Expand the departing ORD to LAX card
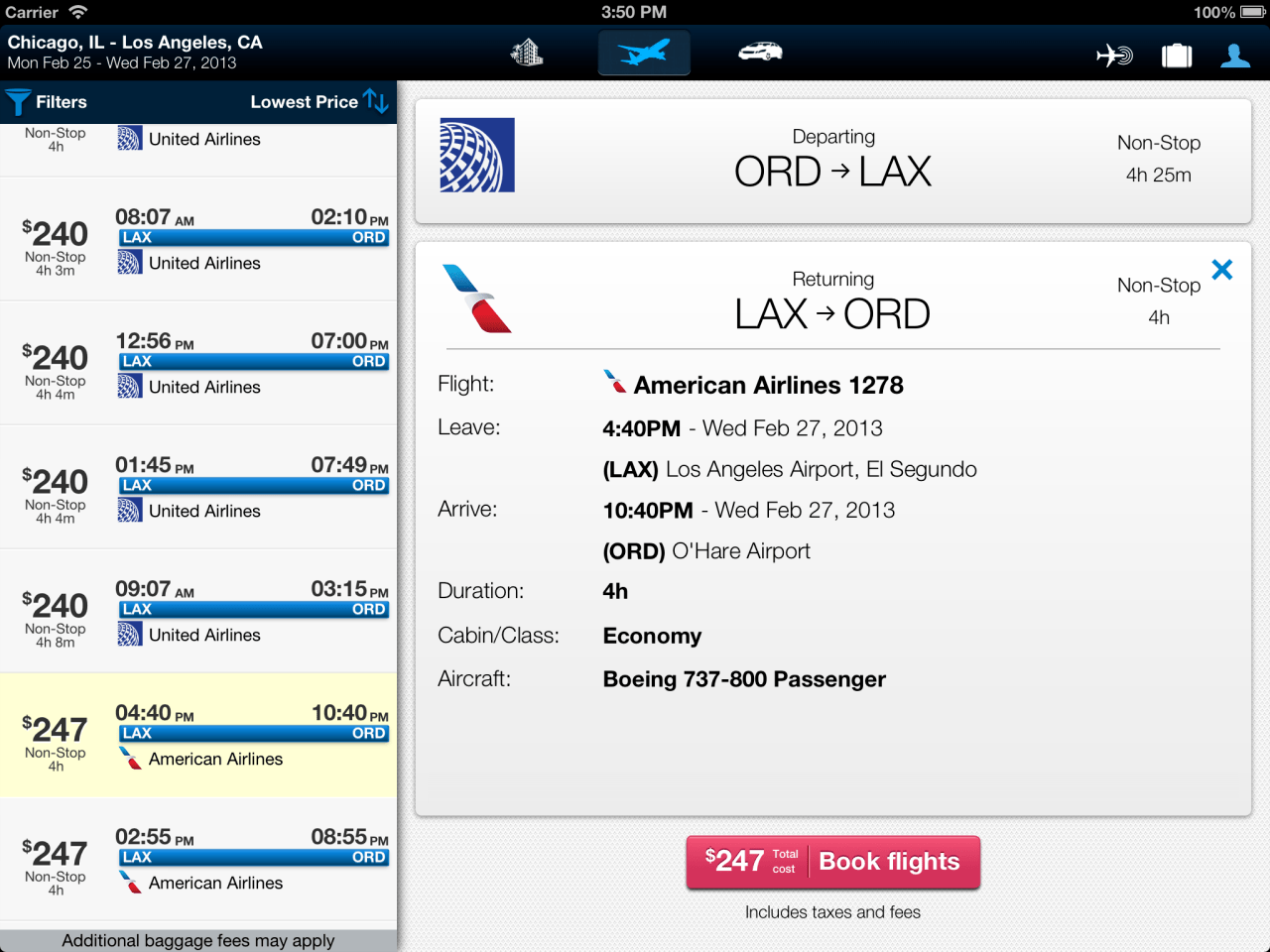This screenshot has width=1270, height=952. [832, 161]
